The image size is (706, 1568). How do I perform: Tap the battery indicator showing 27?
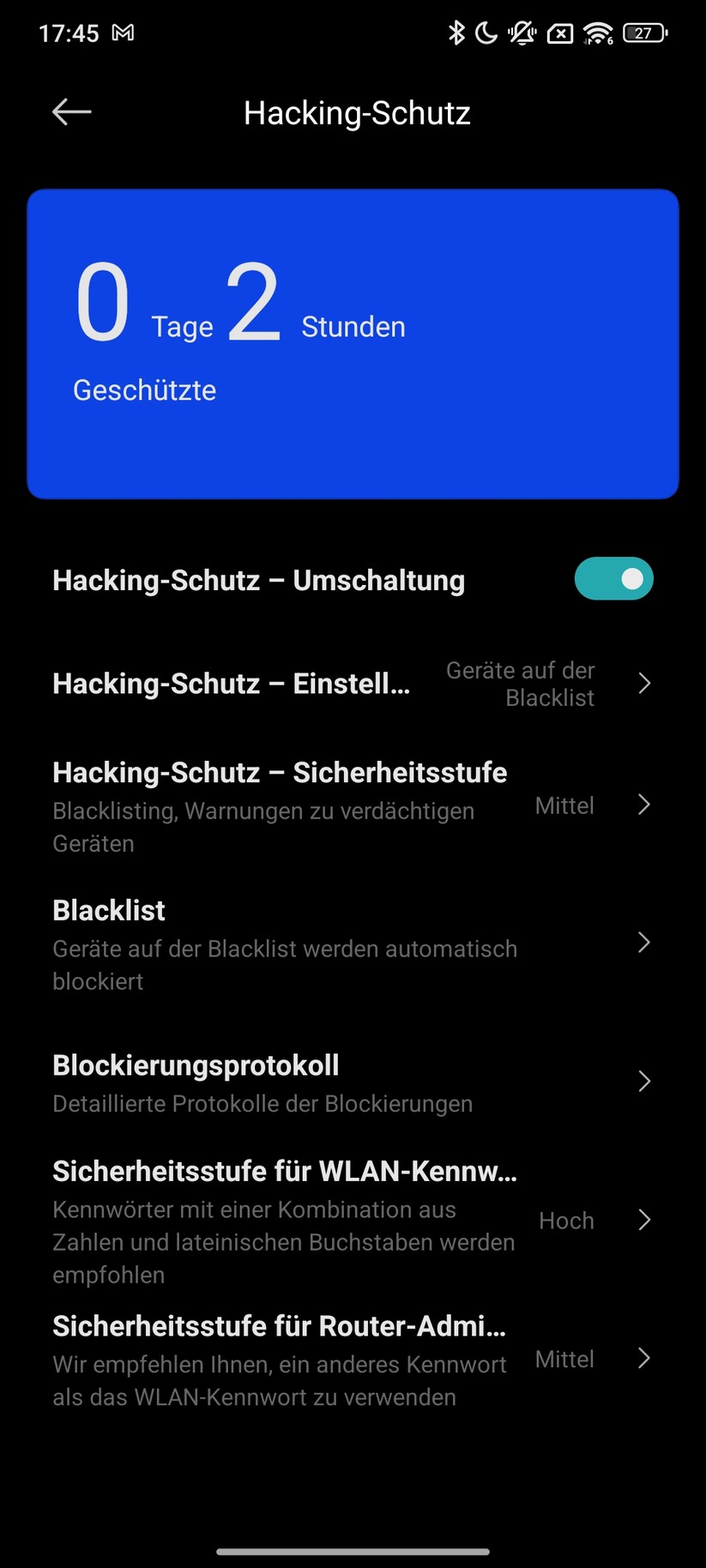tap(643, 32)
